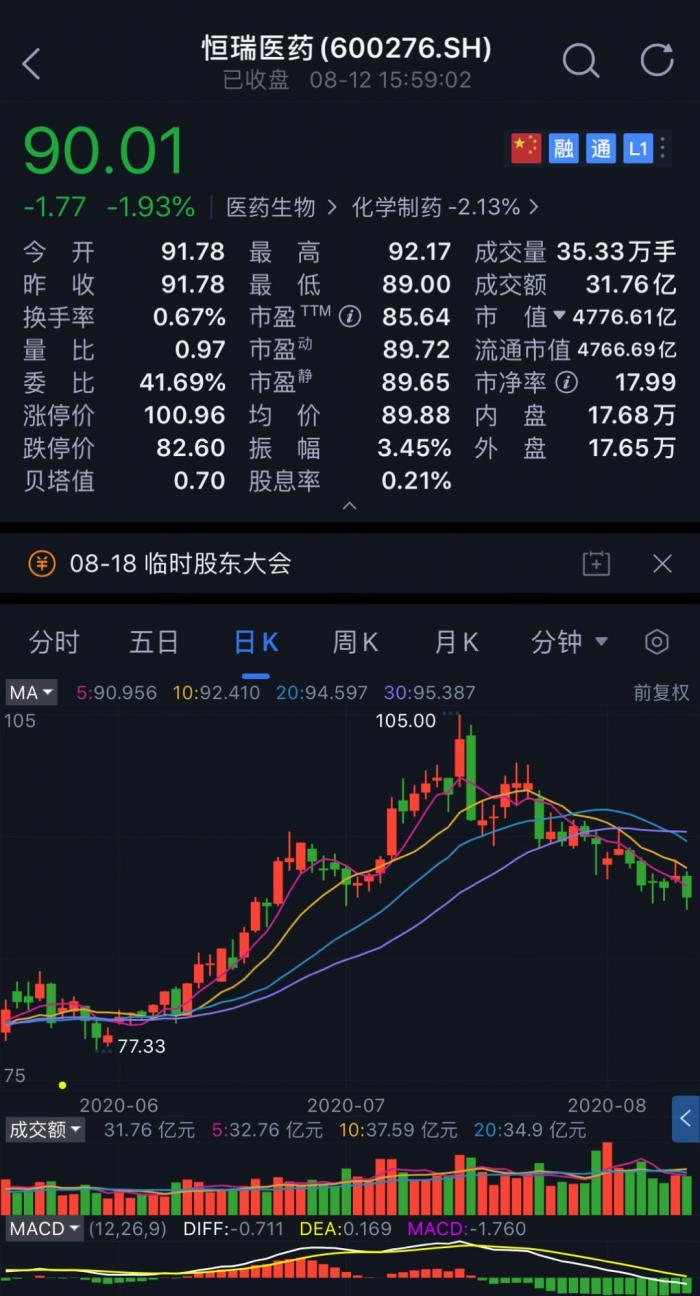Open the 成交额 indicator dropdown

click(45, 1130)
